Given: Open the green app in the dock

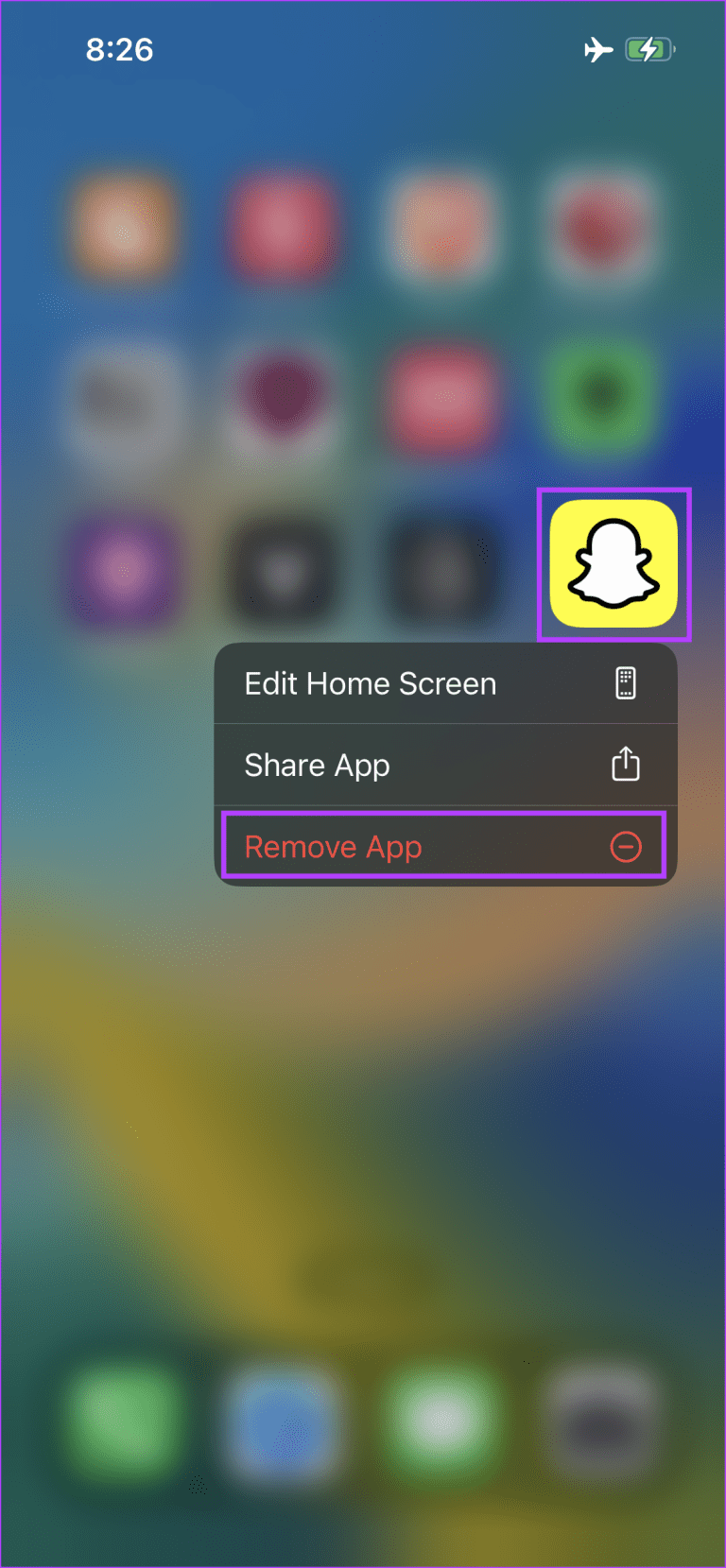Looking at the screenshot, I should click(123, 1421).
